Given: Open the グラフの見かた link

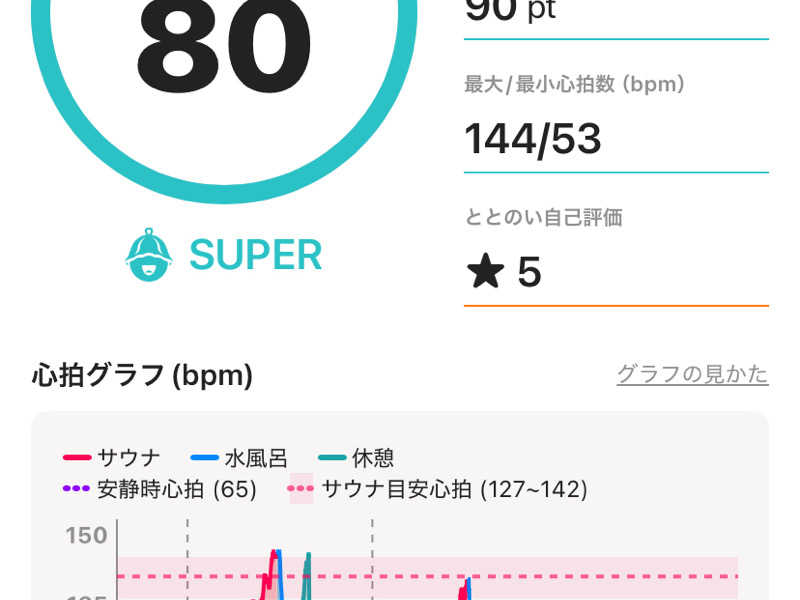Looking at the screenshot, I should tap(692, 374).
